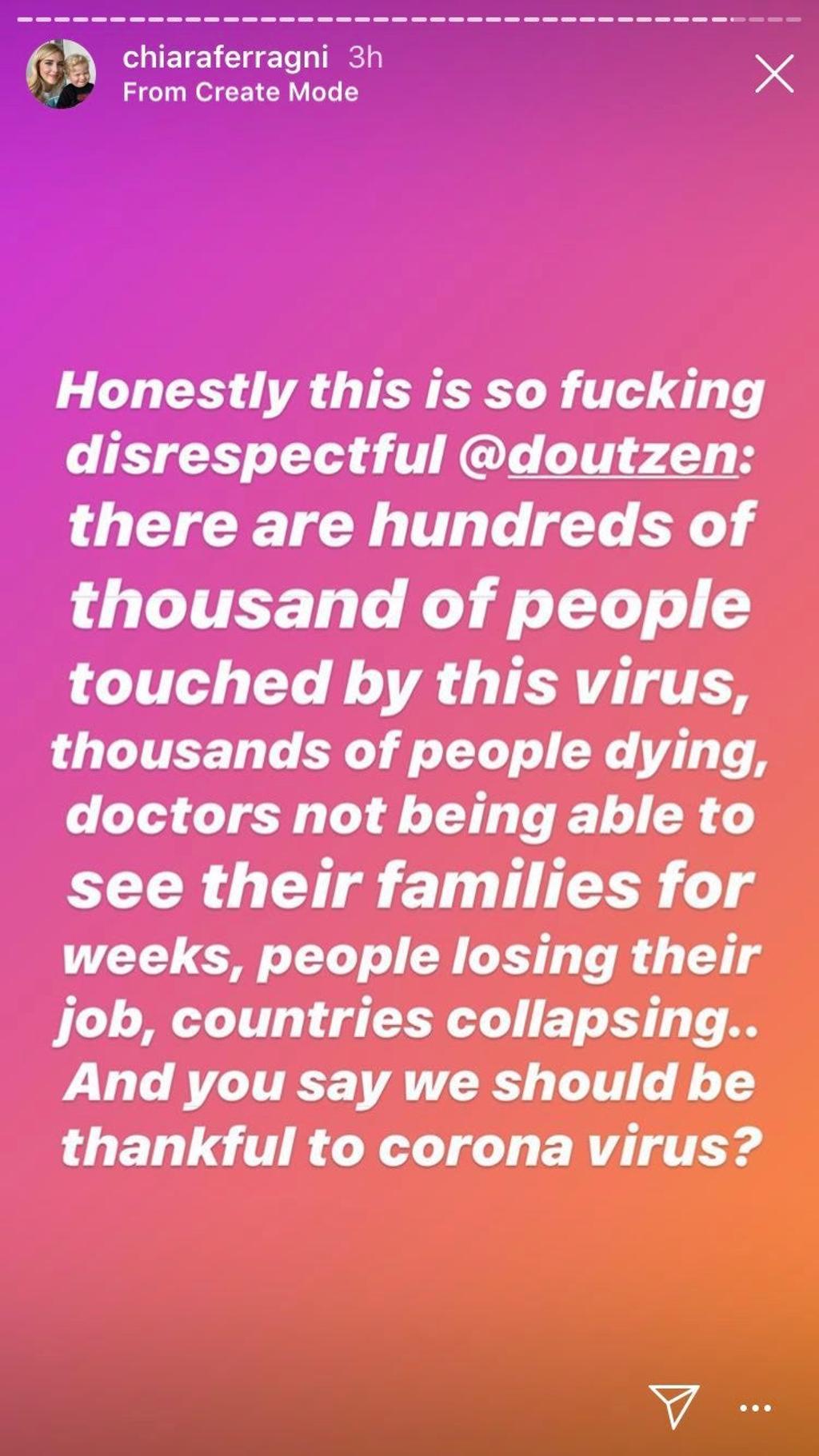Tap the chiaraferragni username
The image size is (819, 1456).
coord(226,58)
